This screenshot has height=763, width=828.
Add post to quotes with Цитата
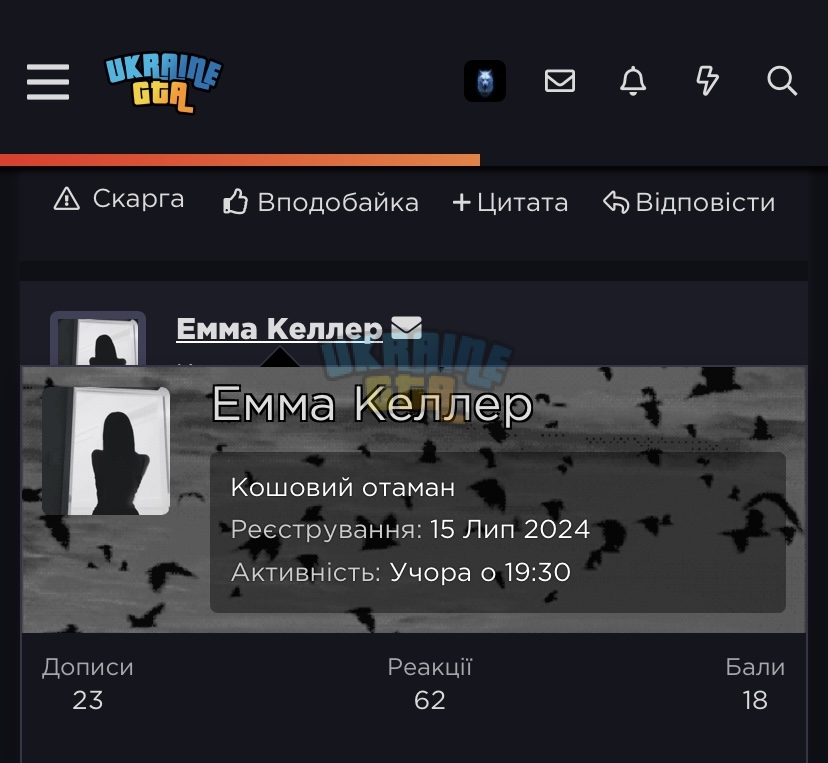510,202
